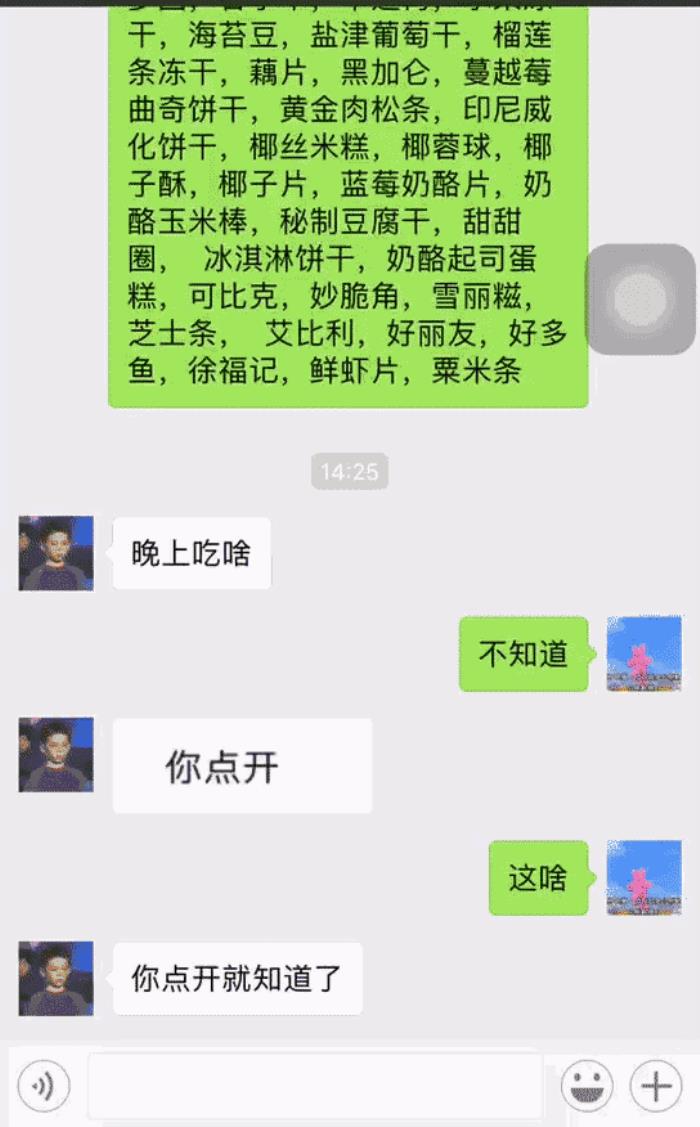
Task: Open contact avatar beside '你点开就知道了'
Action: [56, 978]
